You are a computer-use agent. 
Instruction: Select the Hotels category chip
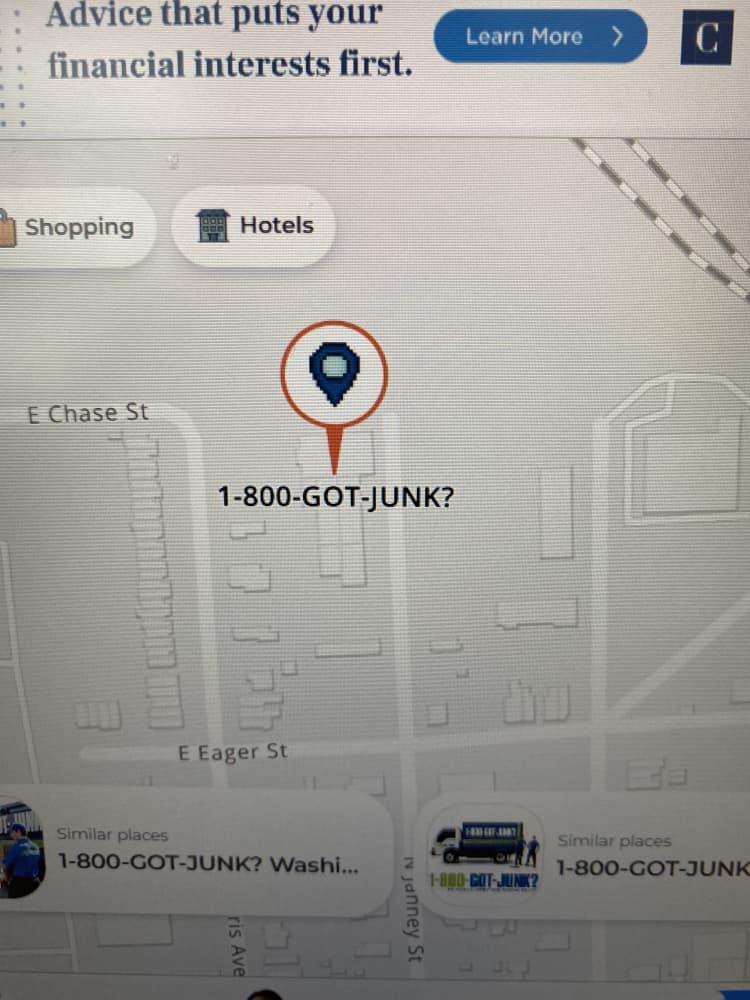[x=254, y=226]
